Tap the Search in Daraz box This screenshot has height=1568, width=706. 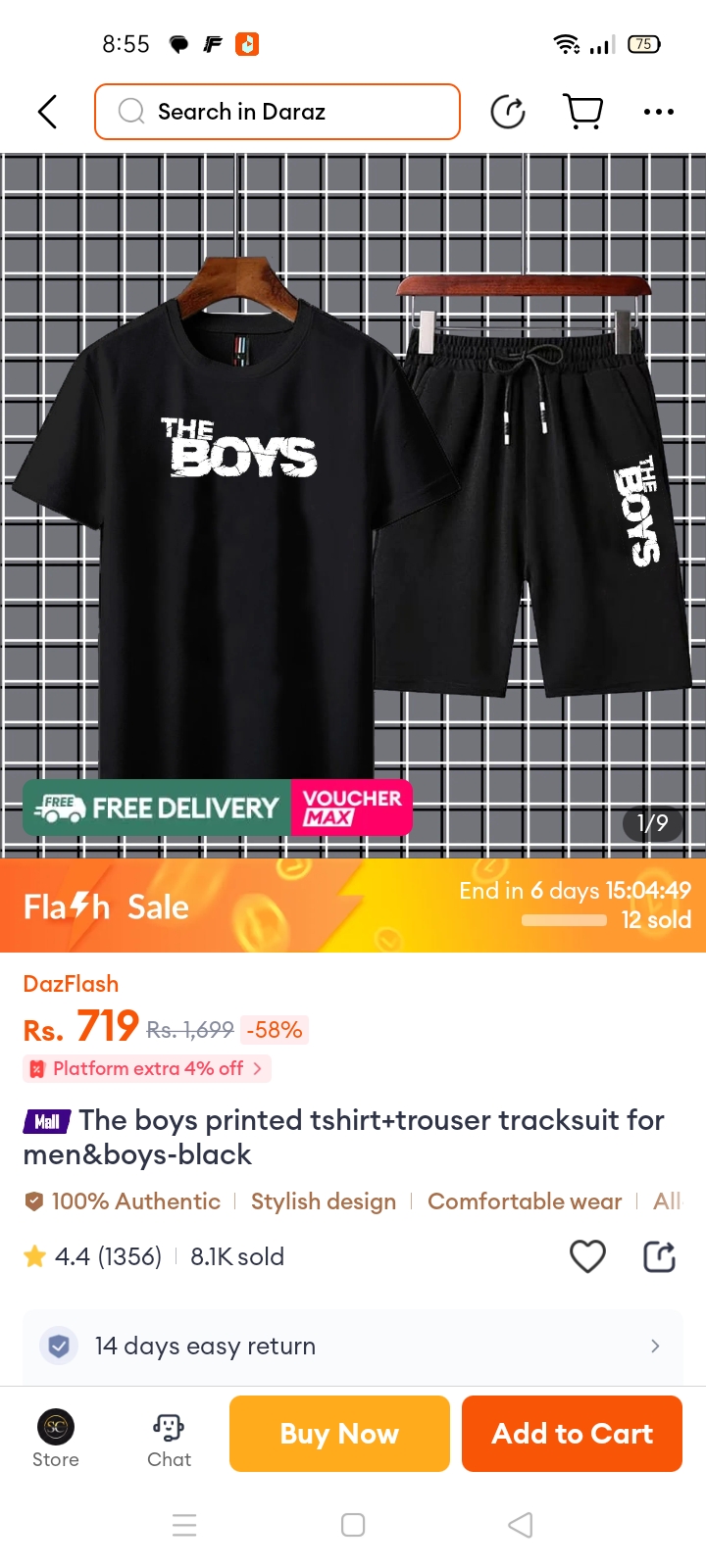[x=277, y=112]
